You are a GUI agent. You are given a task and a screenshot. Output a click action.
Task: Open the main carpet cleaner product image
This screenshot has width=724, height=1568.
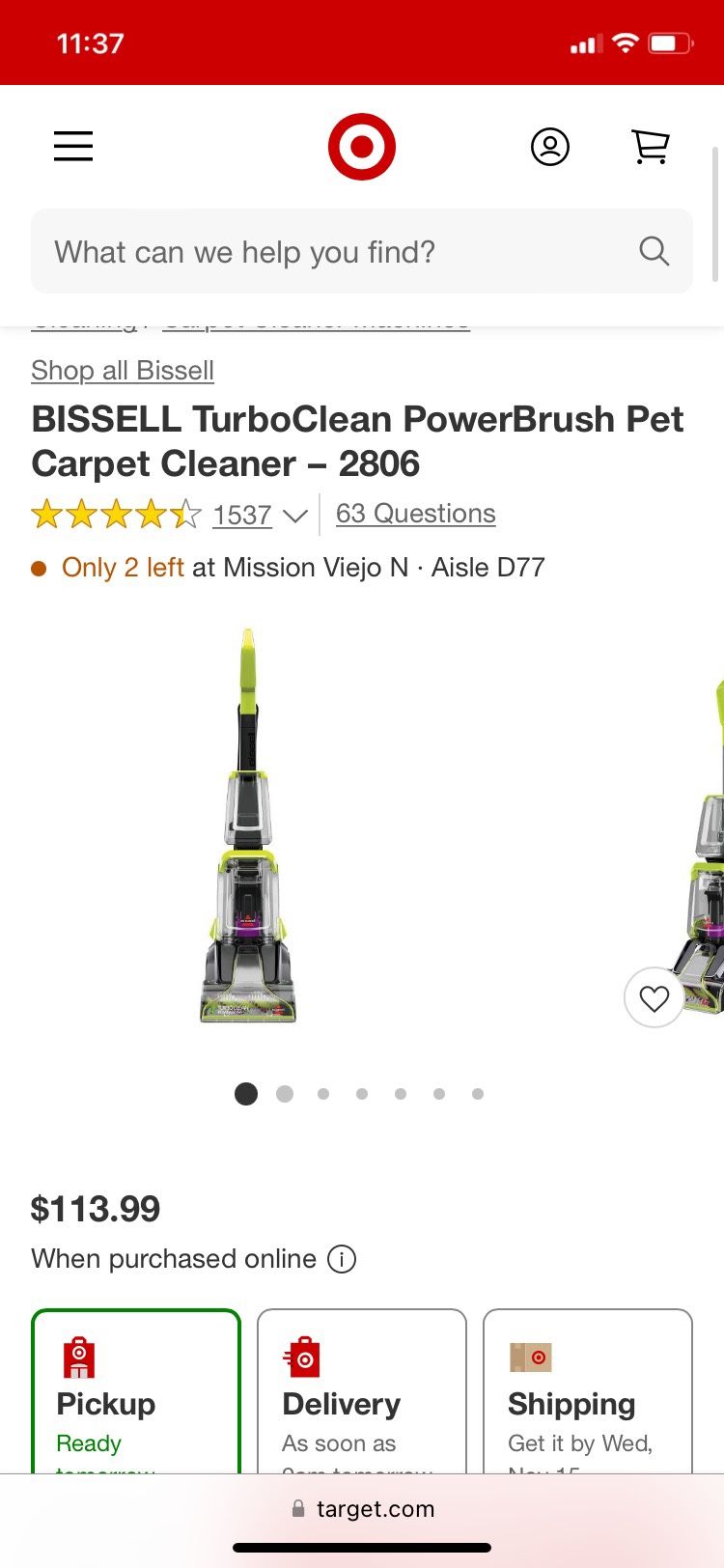[x=249, y=826]
